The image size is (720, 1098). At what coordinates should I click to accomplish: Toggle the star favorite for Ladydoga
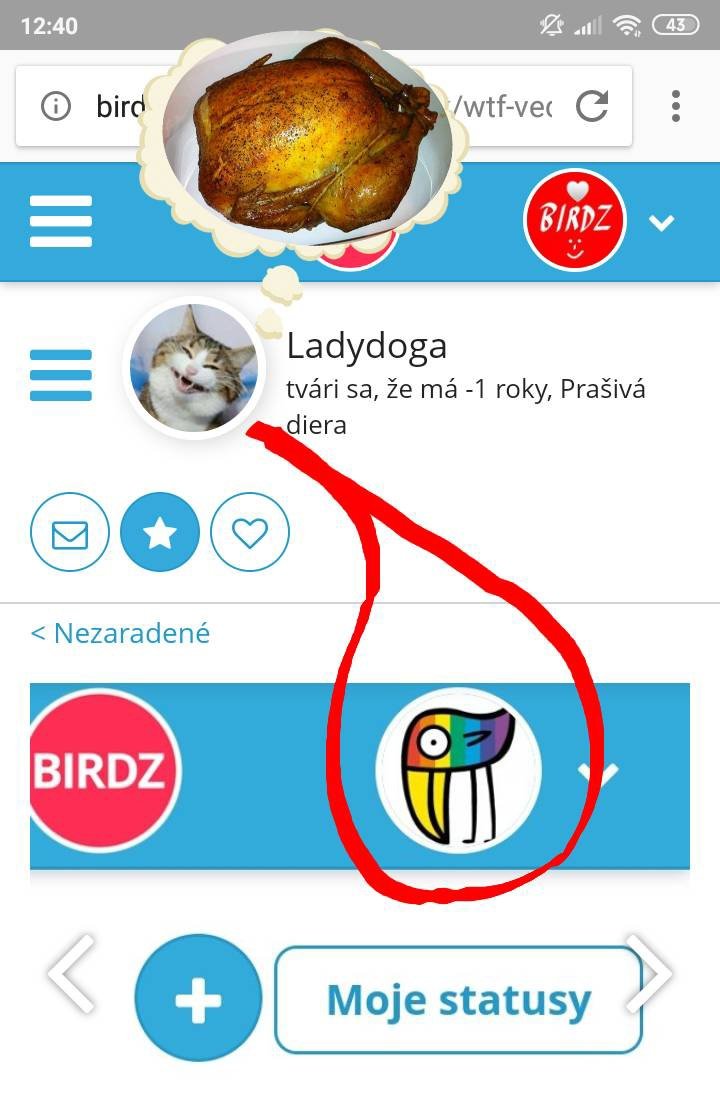[x=160, y=534]
